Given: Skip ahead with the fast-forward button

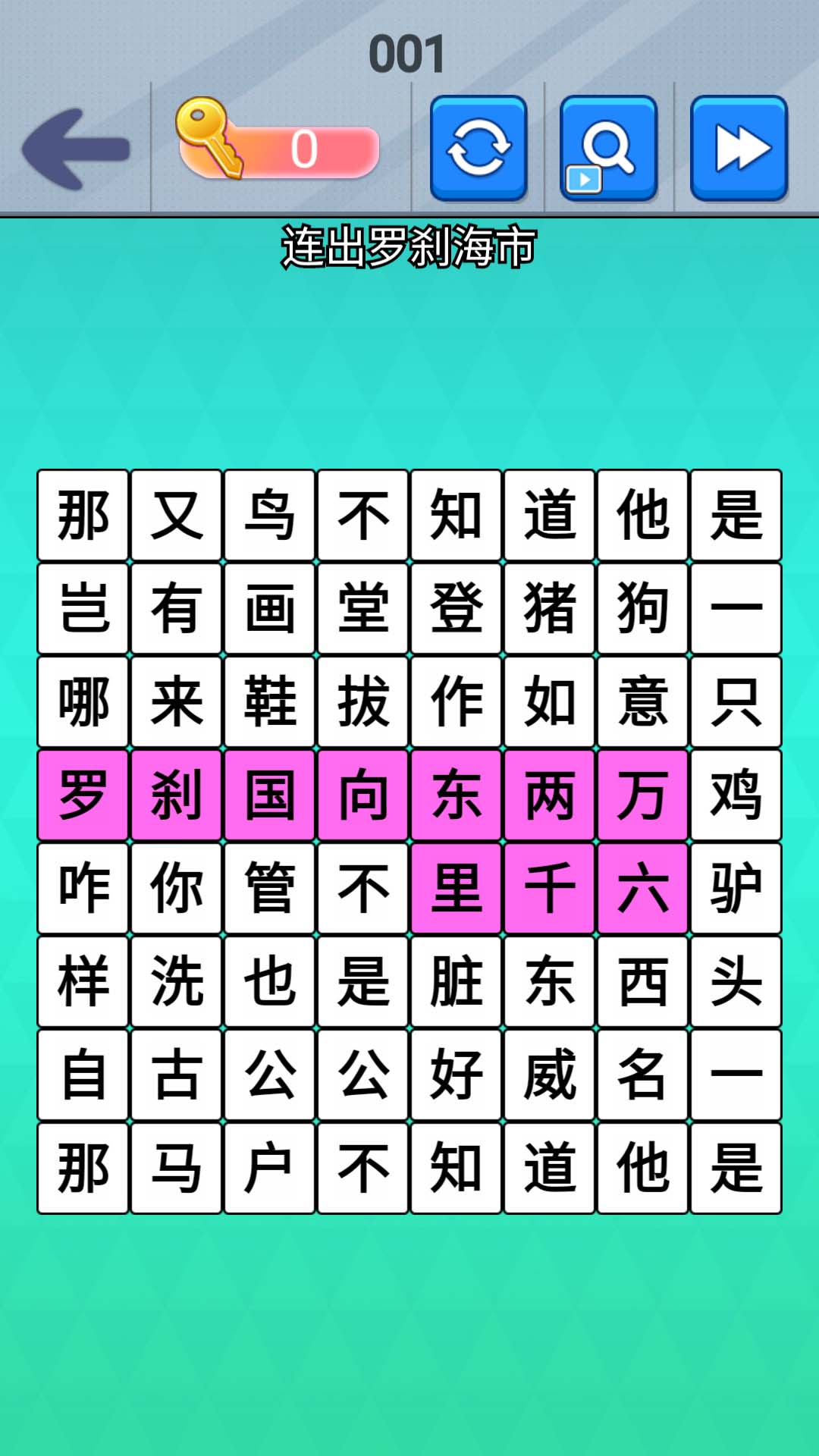Looking at the screenshot, I should point(739,149).
